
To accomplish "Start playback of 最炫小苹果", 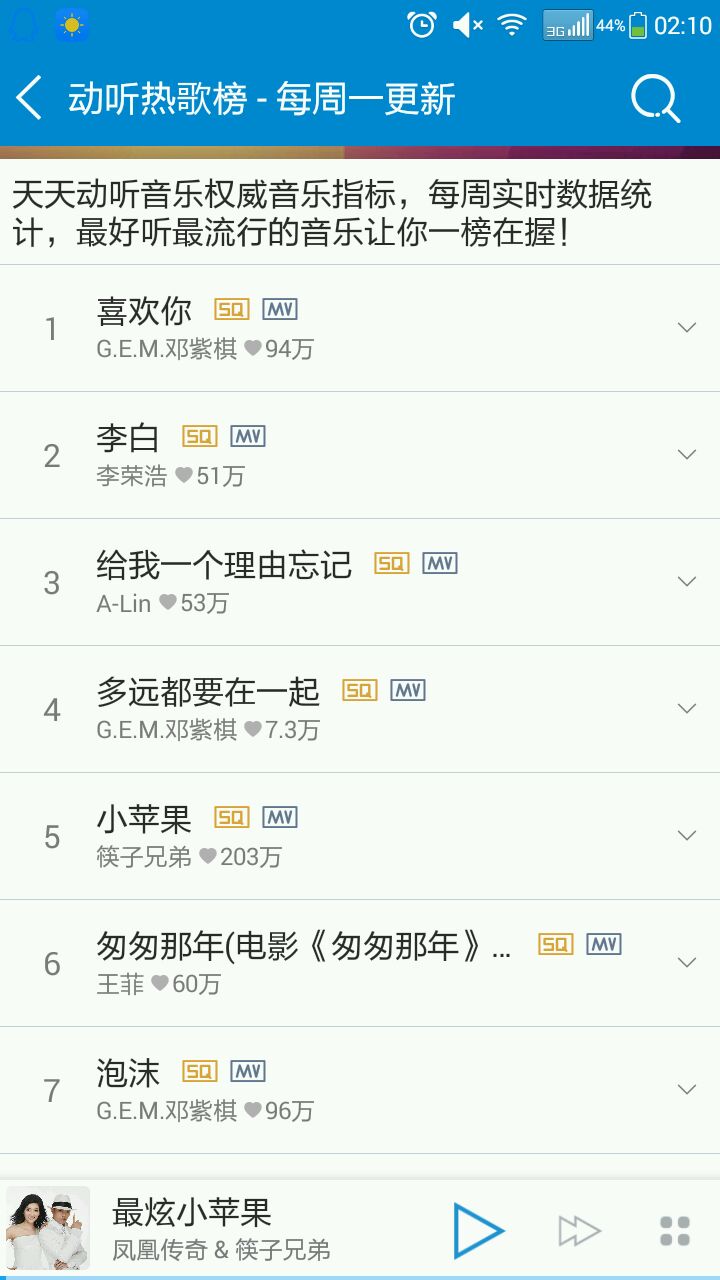I will click(478, 1230).
